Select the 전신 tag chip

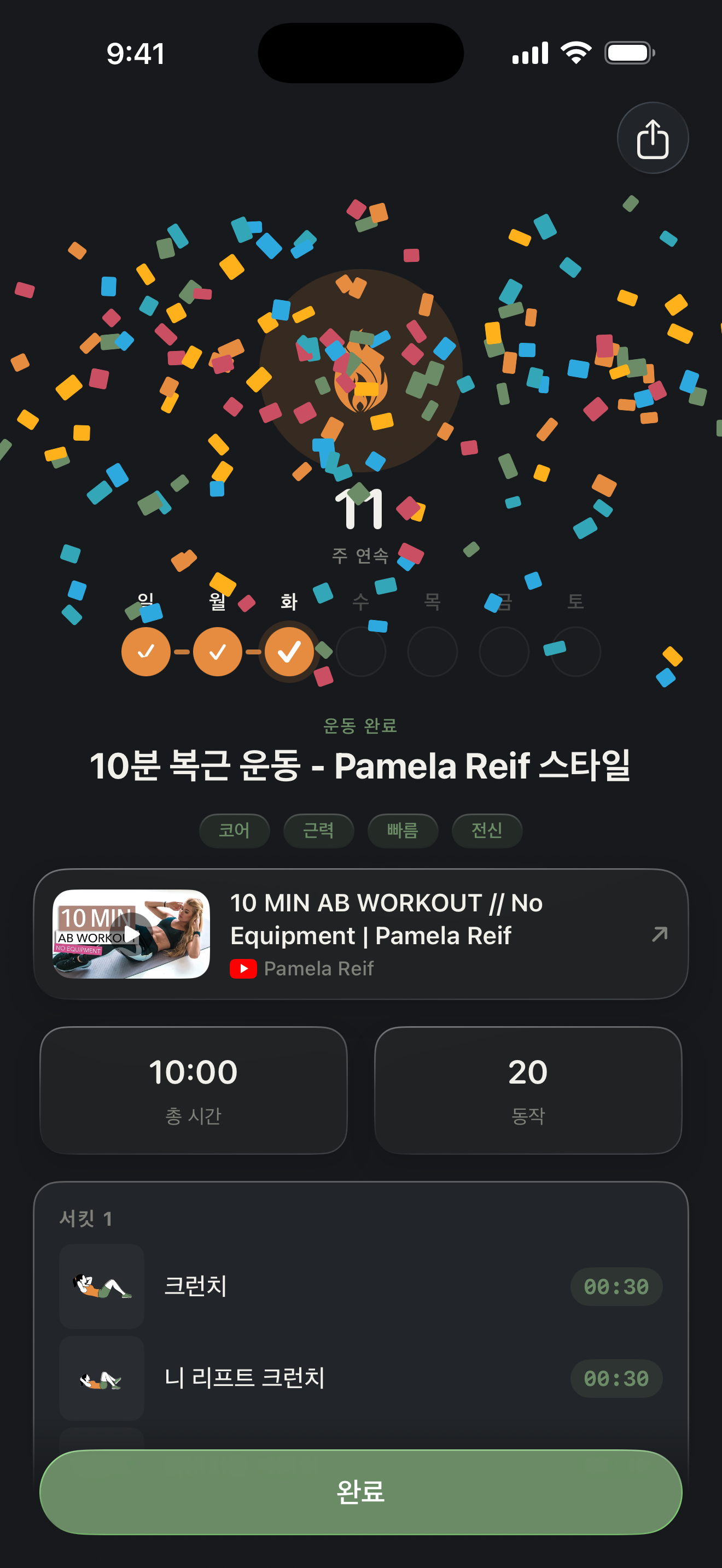[x=487, y=830]
